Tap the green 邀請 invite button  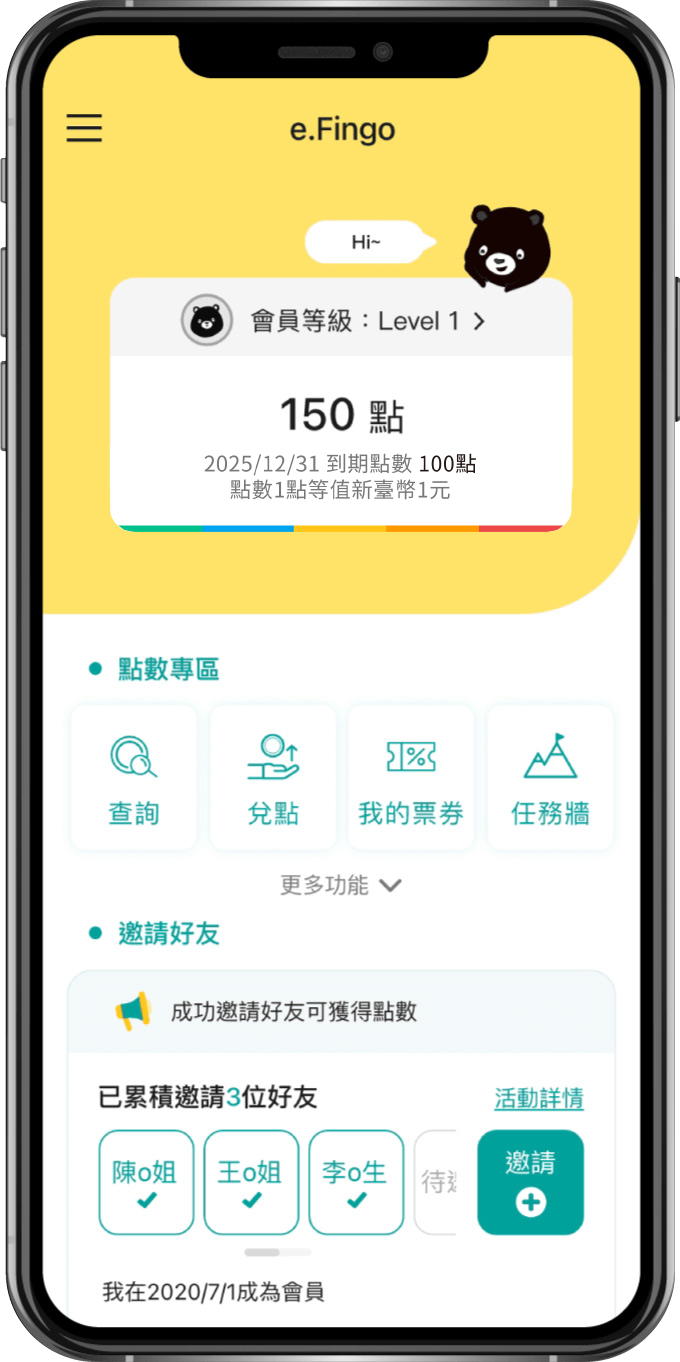coord(530,1182)
